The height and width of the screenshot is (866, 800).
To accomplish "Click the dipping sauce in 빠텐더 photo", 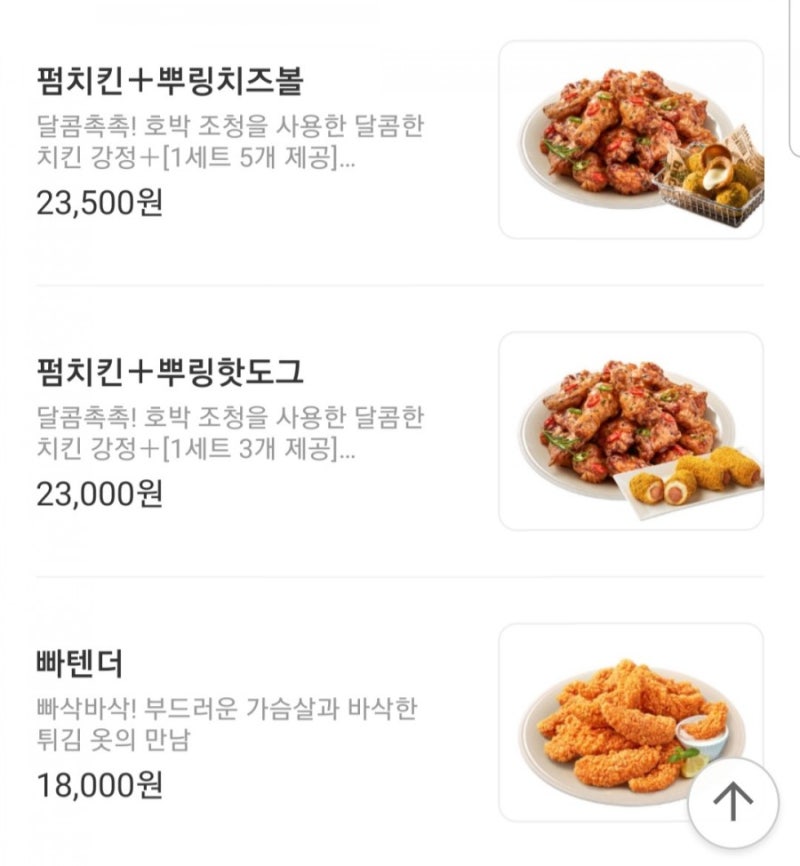I will pyautogui.click(x=700, y=735).
